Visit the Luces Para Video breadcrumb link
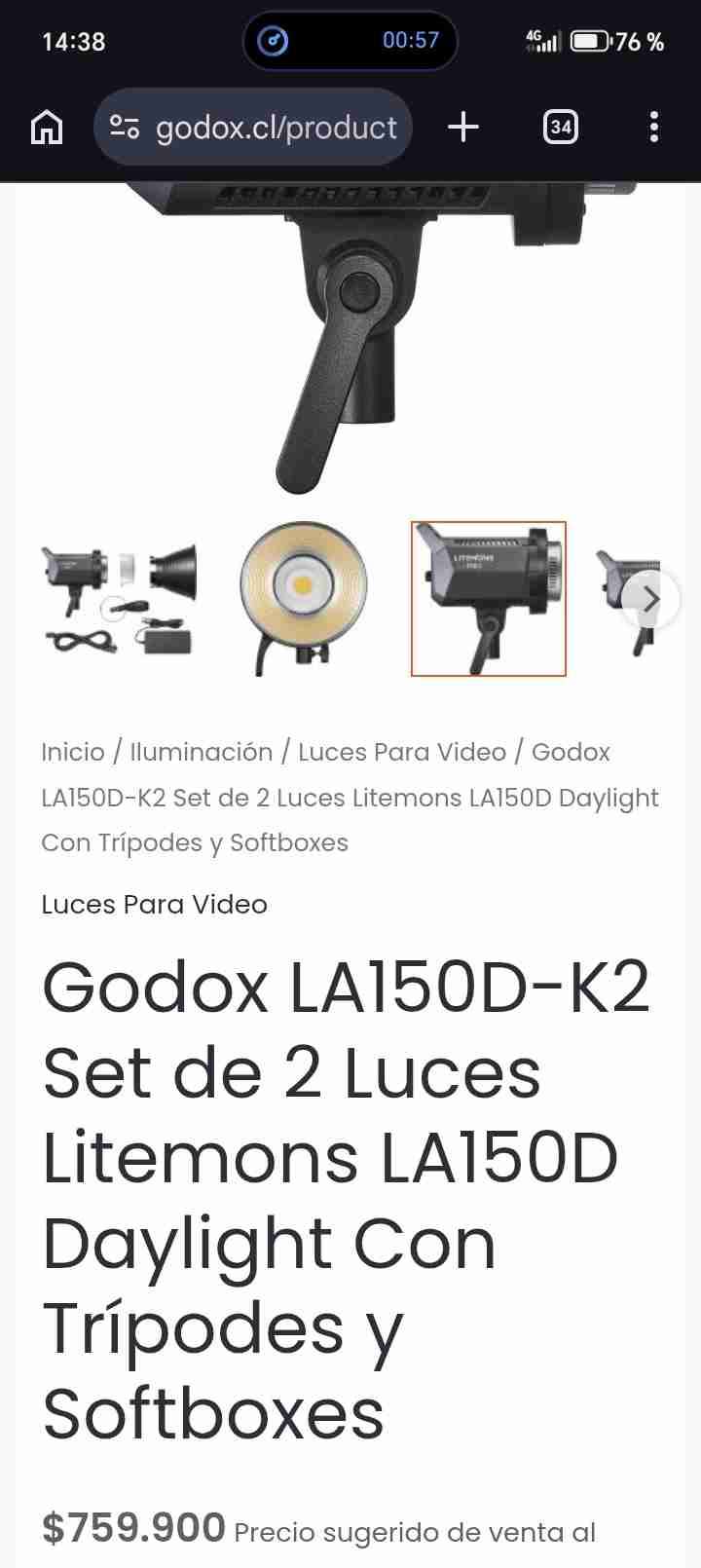This screenshot has height=1568, width=701. 402,752
